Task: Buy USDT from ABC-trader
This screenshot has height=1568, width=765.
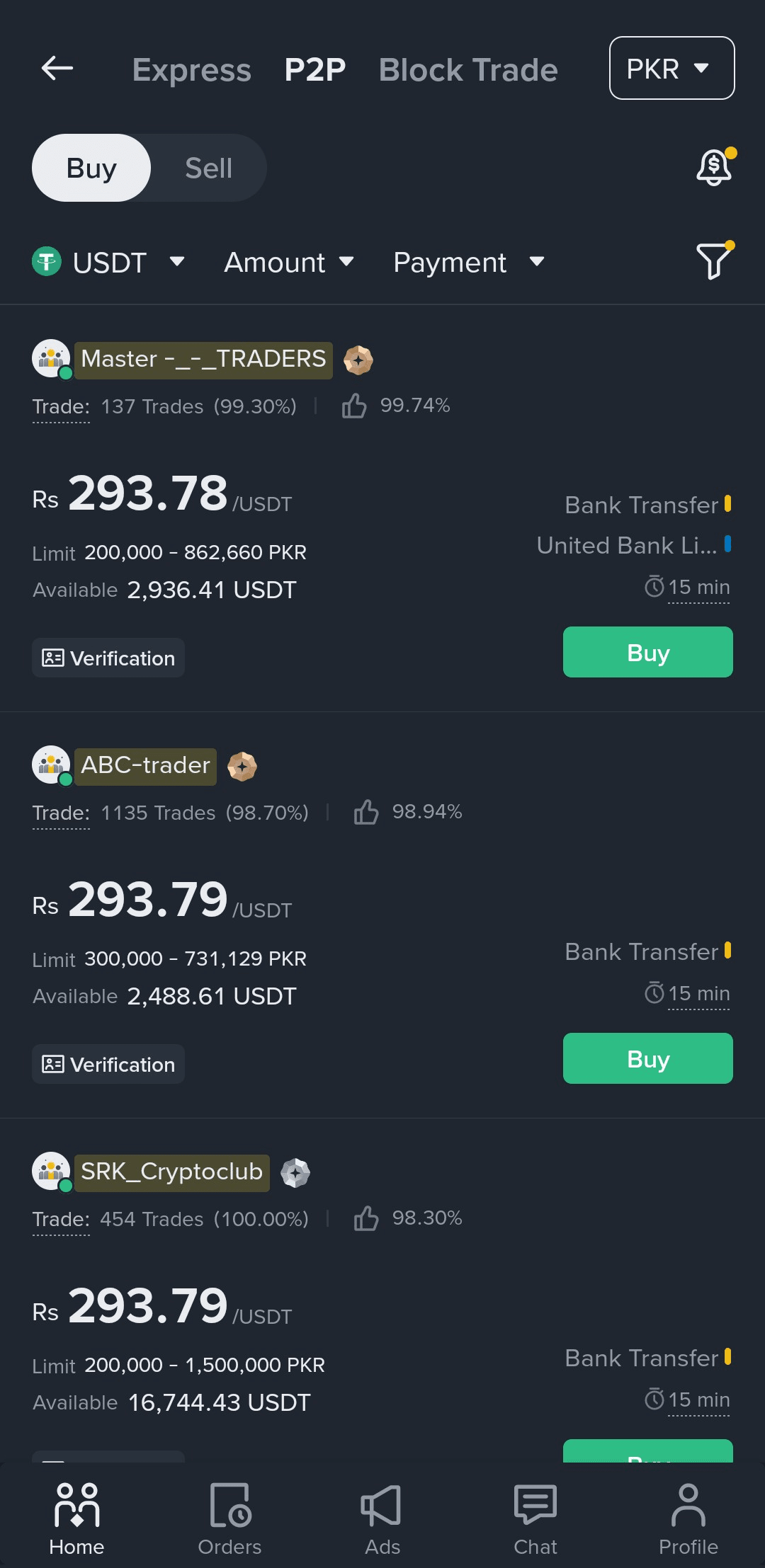Action: click(647, 1059)
